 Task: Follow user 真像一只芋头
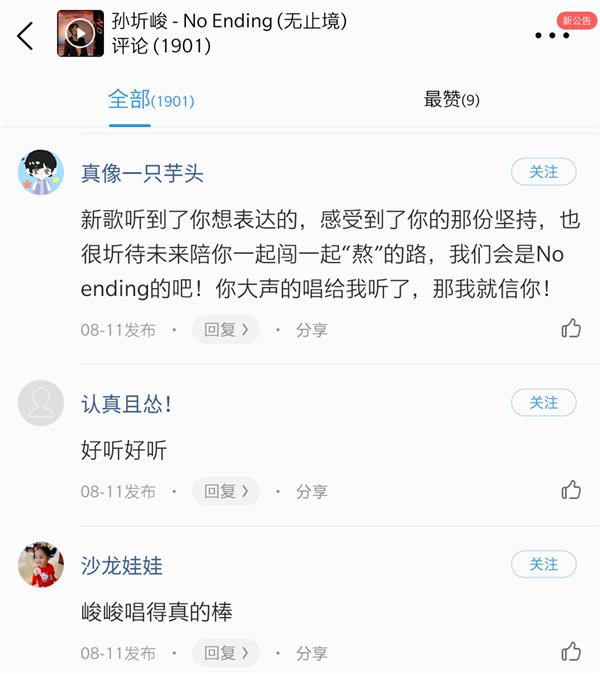[543, 172]
